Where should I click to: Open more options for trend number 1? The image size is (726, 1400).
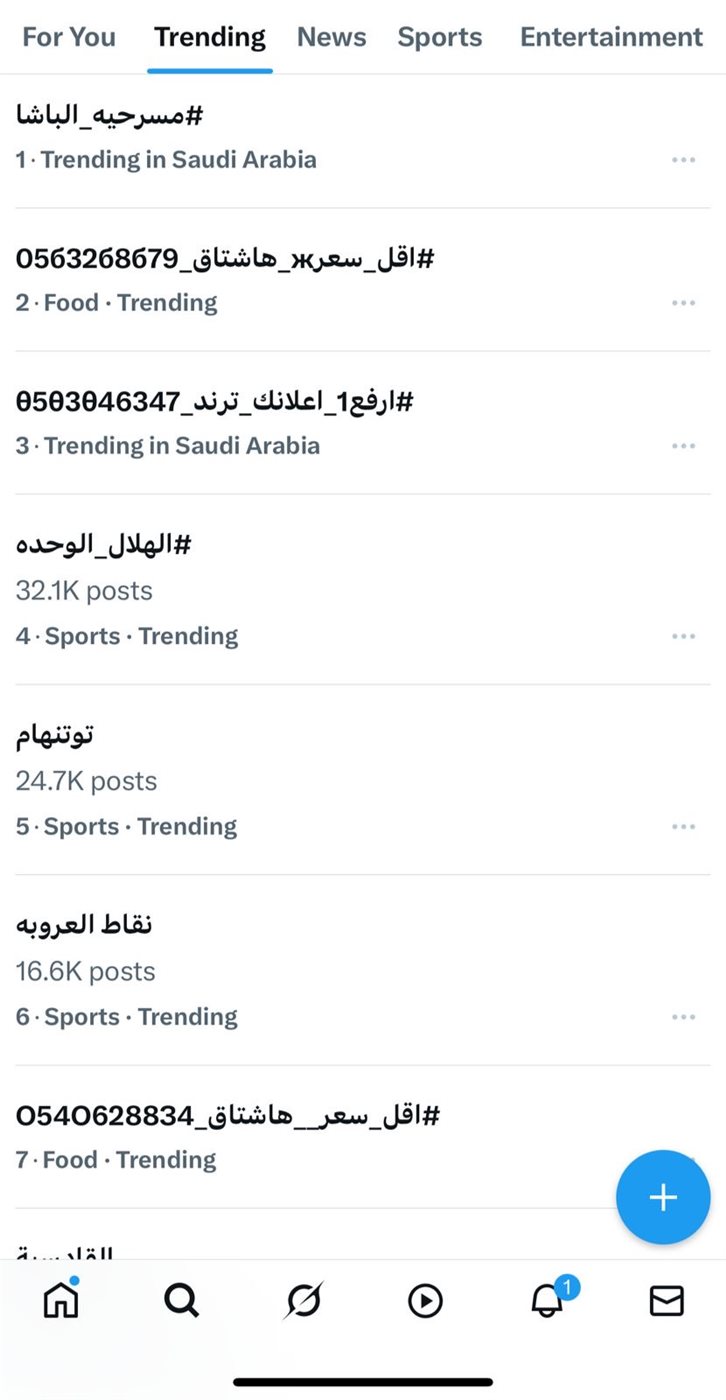point(684,160)
